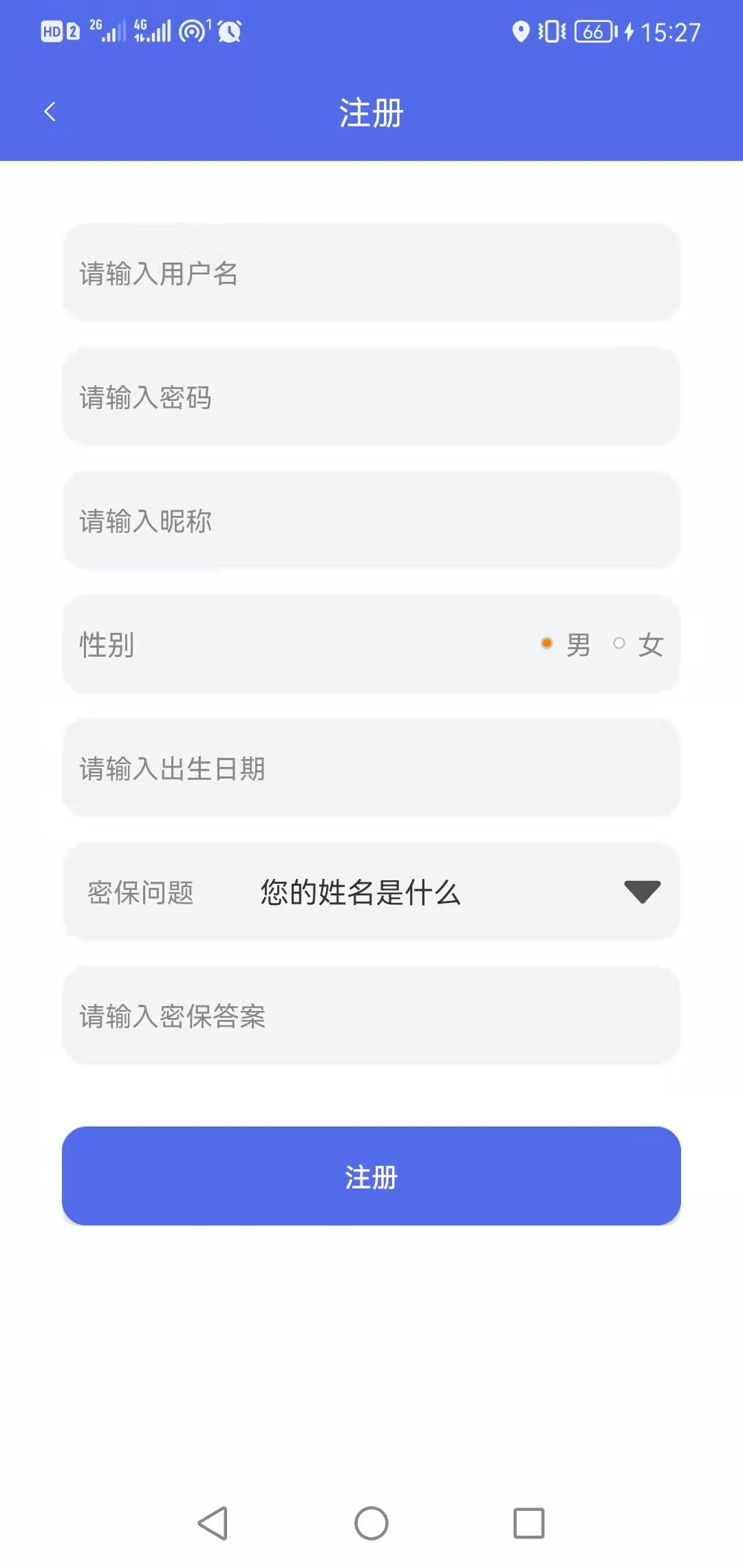Screen dimensions: 743x1568
Task: Select the 注册 title in the header
Action: pos(370,113)
